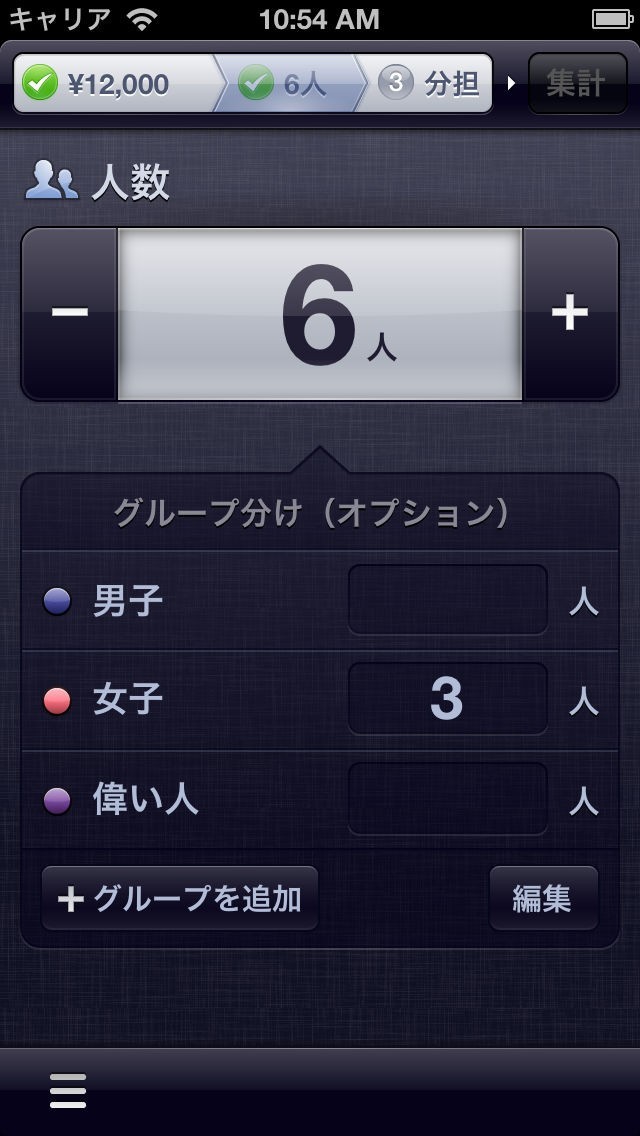Open the hamburger menu
This screenshot has width=640, height=1136.
tap(68, 1091)
